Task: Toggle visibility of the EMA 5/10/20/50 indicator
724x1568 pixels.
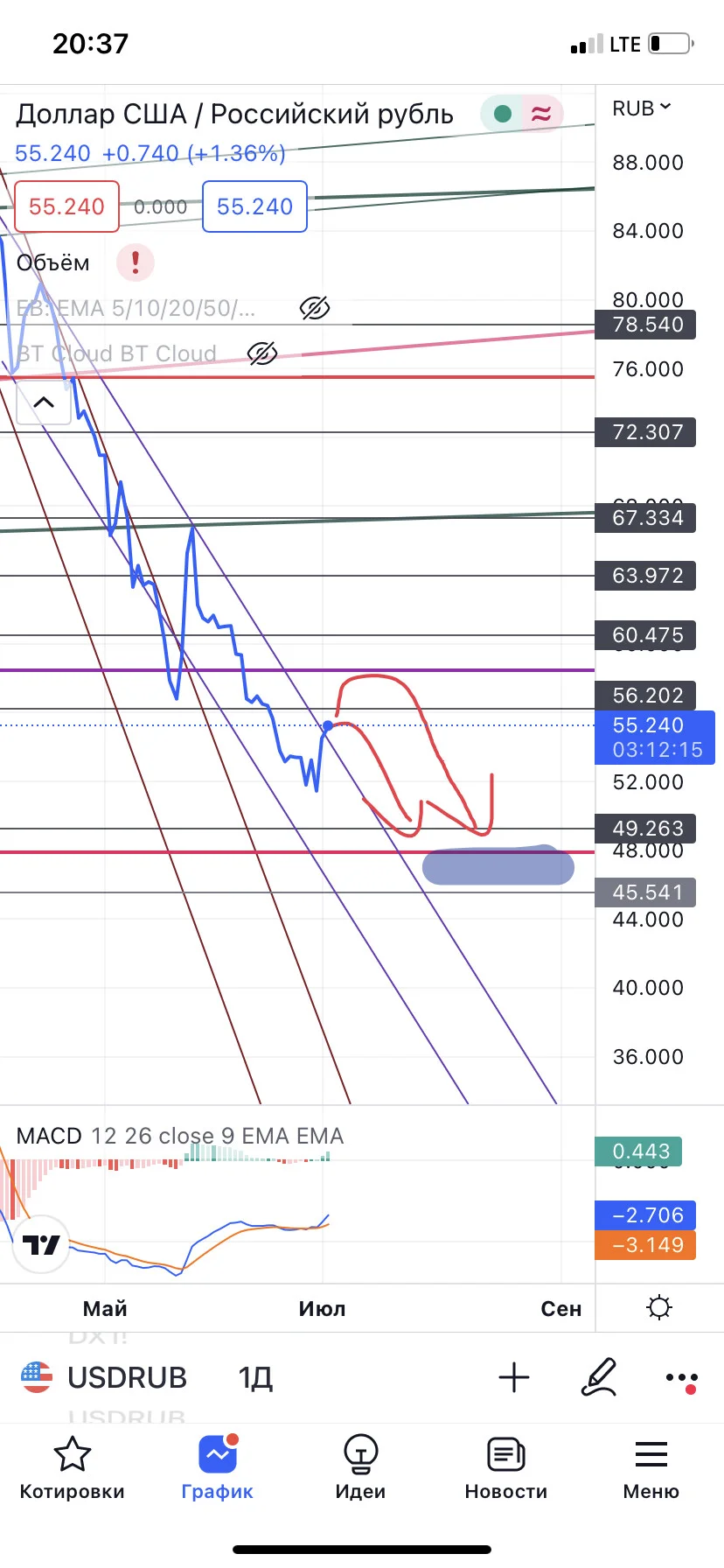Action: coord(315,308)
